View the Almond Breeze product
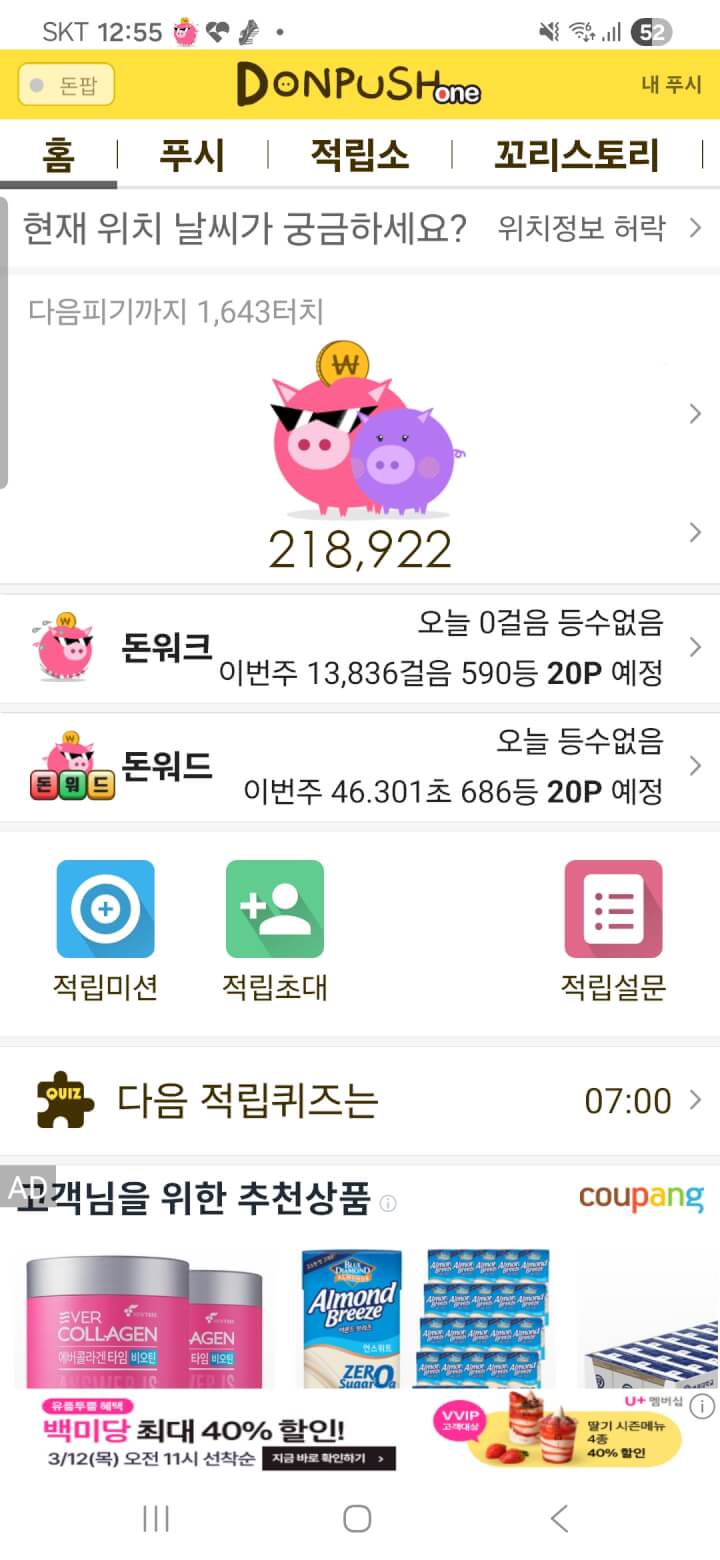The image size is (720, 1560). click(x=352, y=1315)
